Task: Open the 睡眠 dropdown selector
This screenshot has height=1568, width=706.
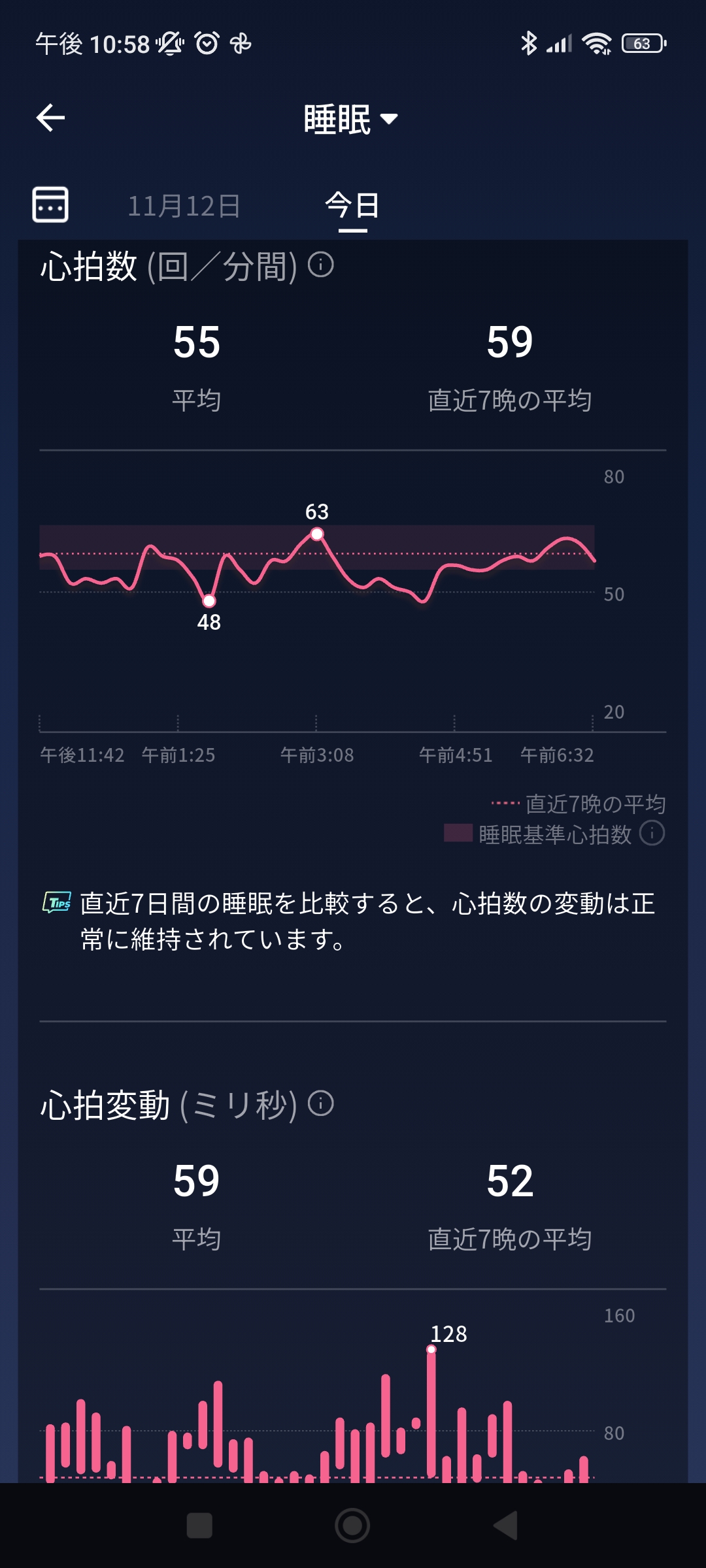Action: 351,120
